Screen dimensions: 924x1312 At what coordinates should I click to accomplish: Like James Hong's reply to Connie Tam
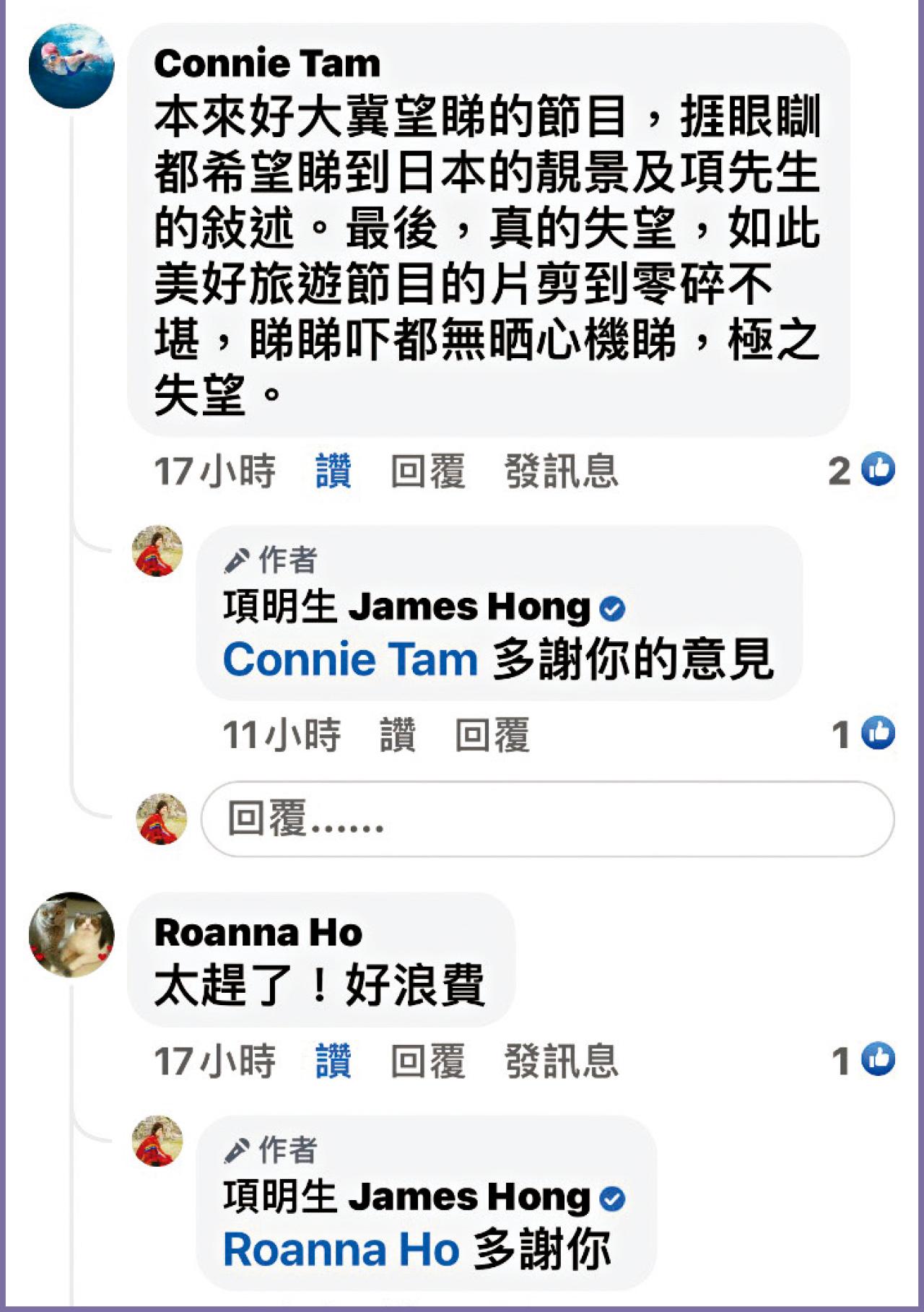[x=398, y=735]
